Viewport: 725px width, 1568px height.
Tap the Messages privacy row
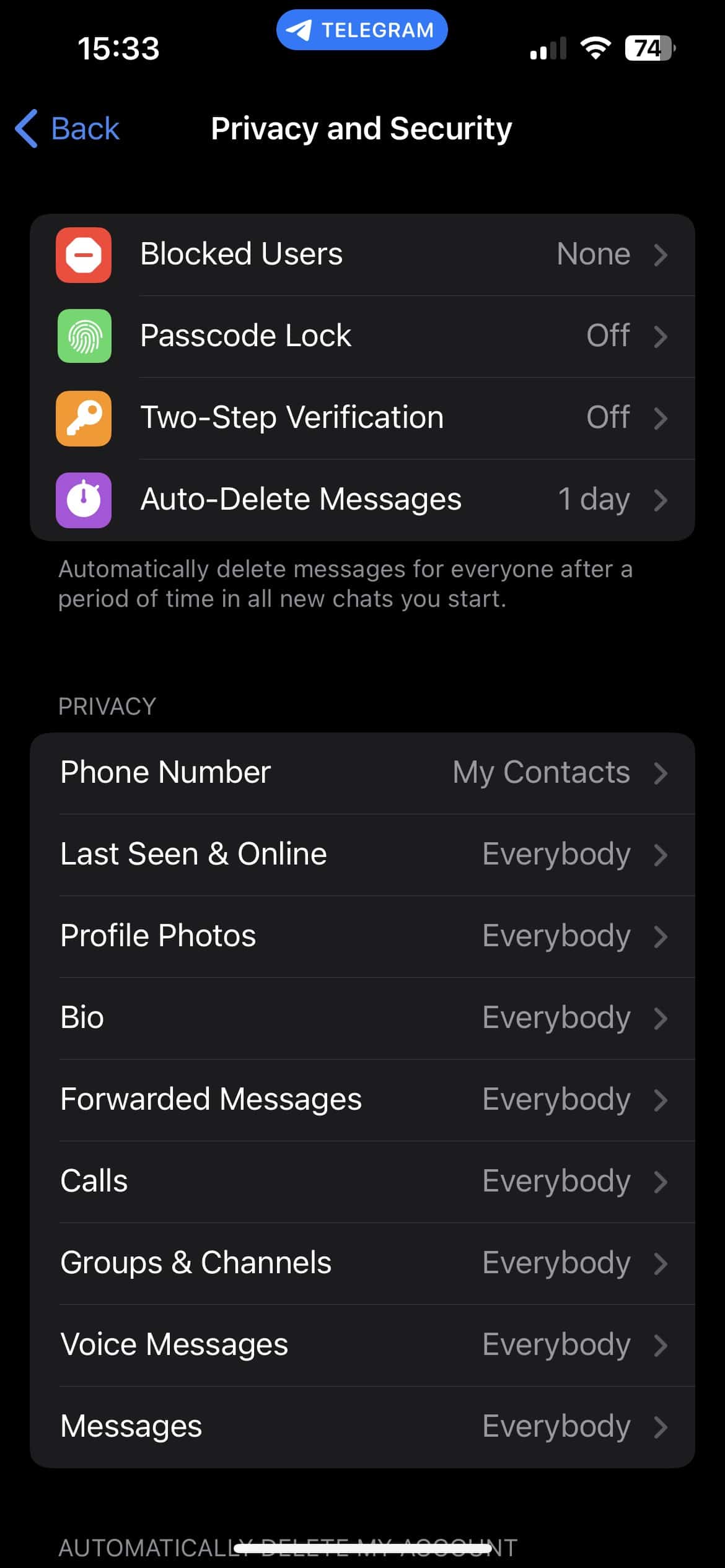tap(362, 1427)
